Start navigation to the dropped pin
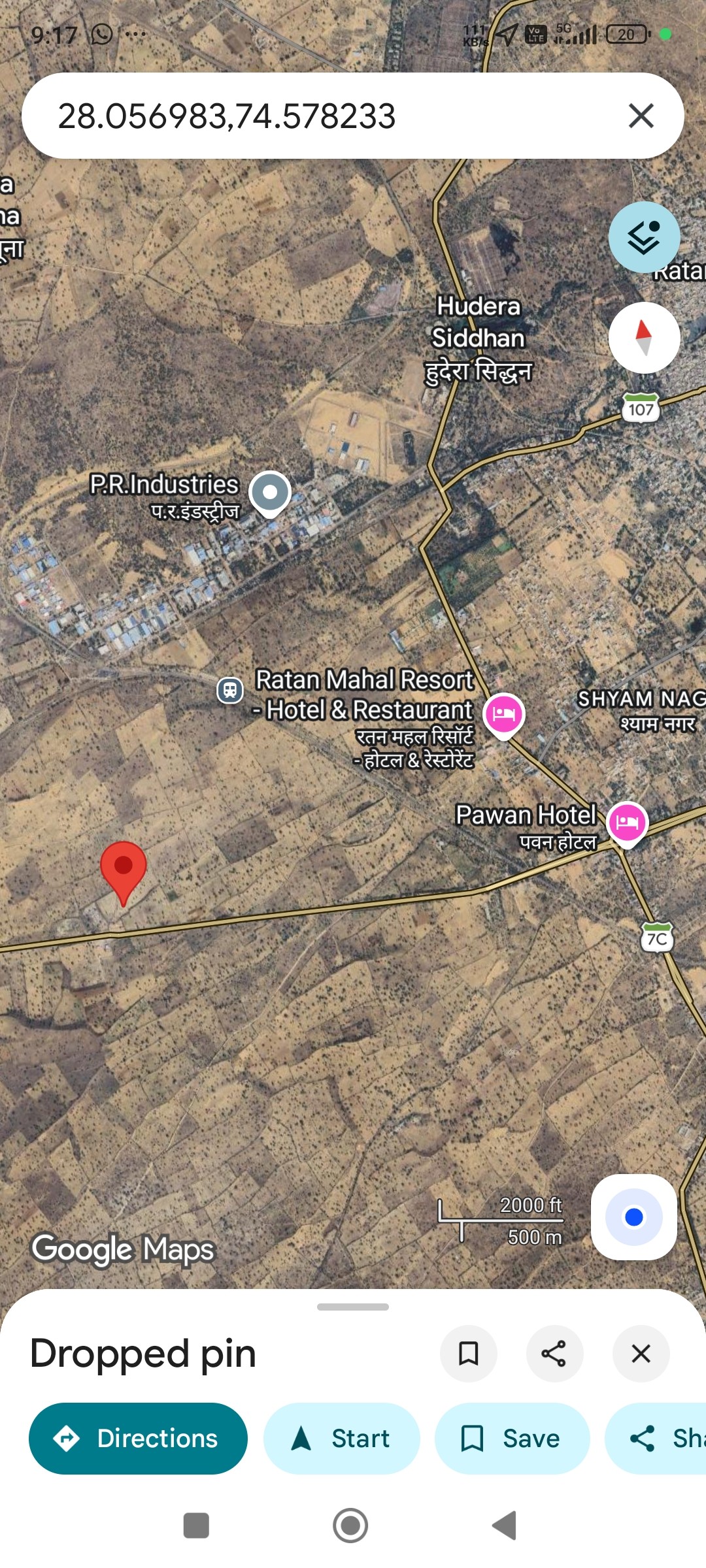706x1568 pixels. tap(341, 1438)
